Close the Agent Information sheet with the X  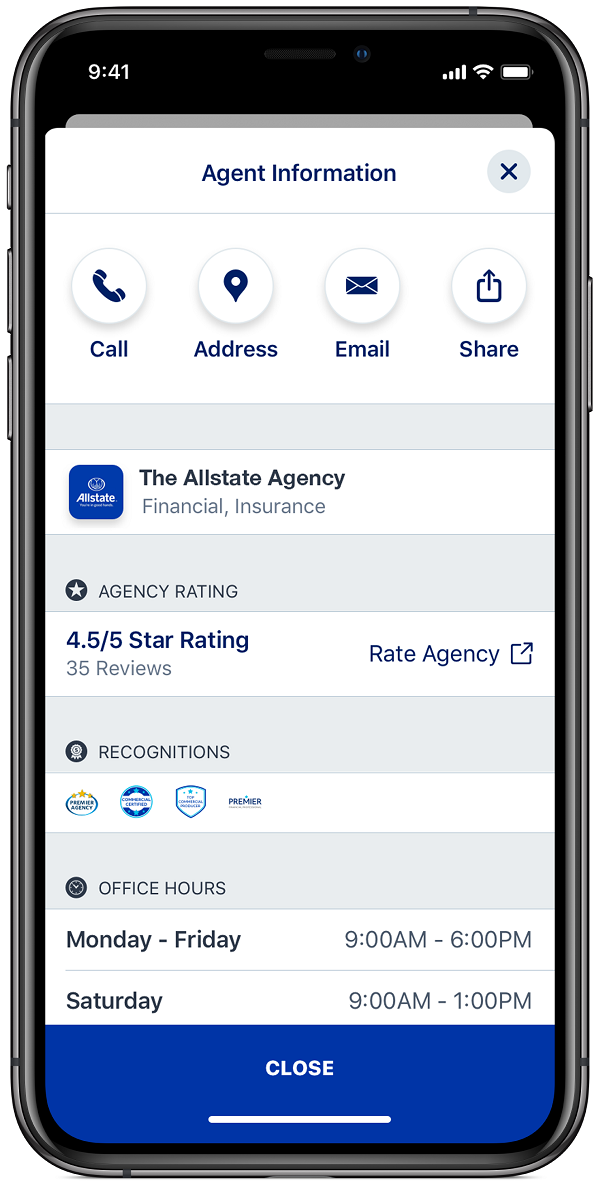508,172
